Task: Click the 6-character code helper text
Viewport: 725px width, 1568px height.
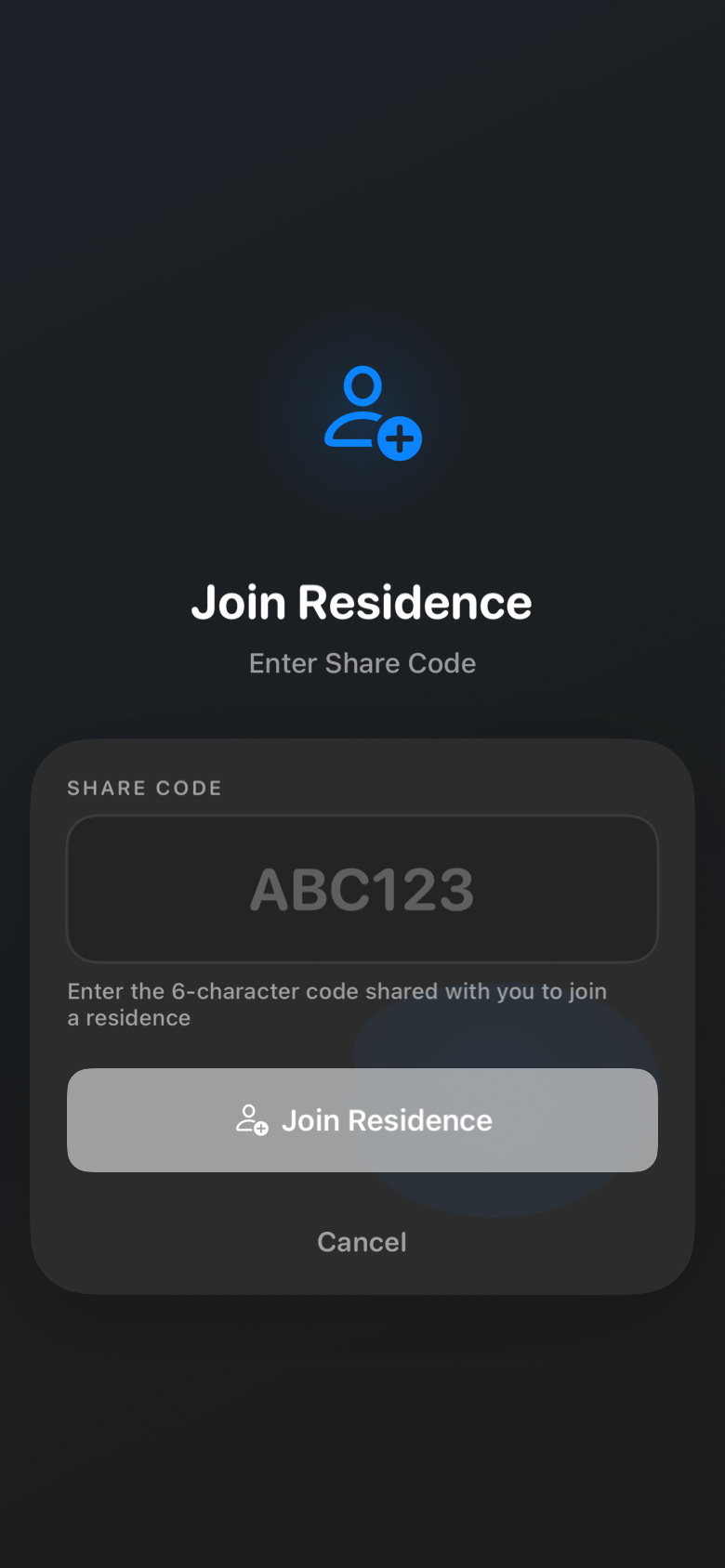Action: point(336,1004)
